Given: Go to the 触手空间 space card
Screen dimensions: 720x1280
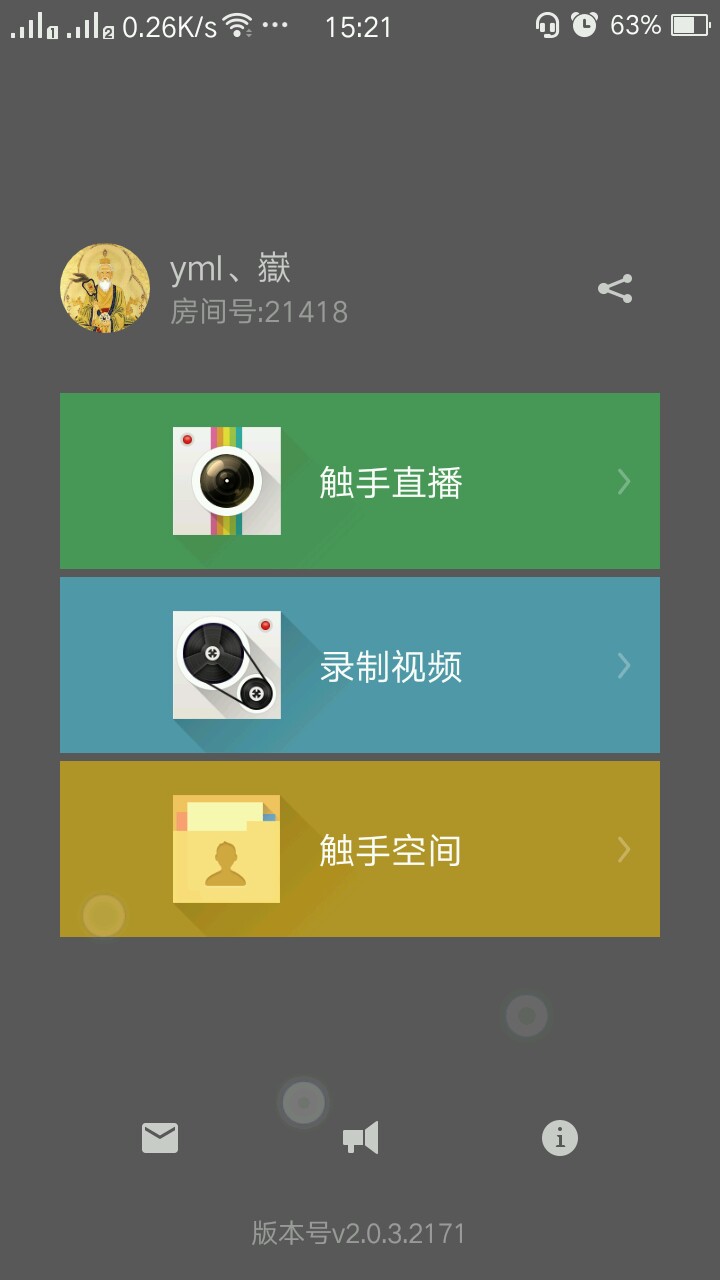Looking at the screenshot, I should (x=360, y=849).
